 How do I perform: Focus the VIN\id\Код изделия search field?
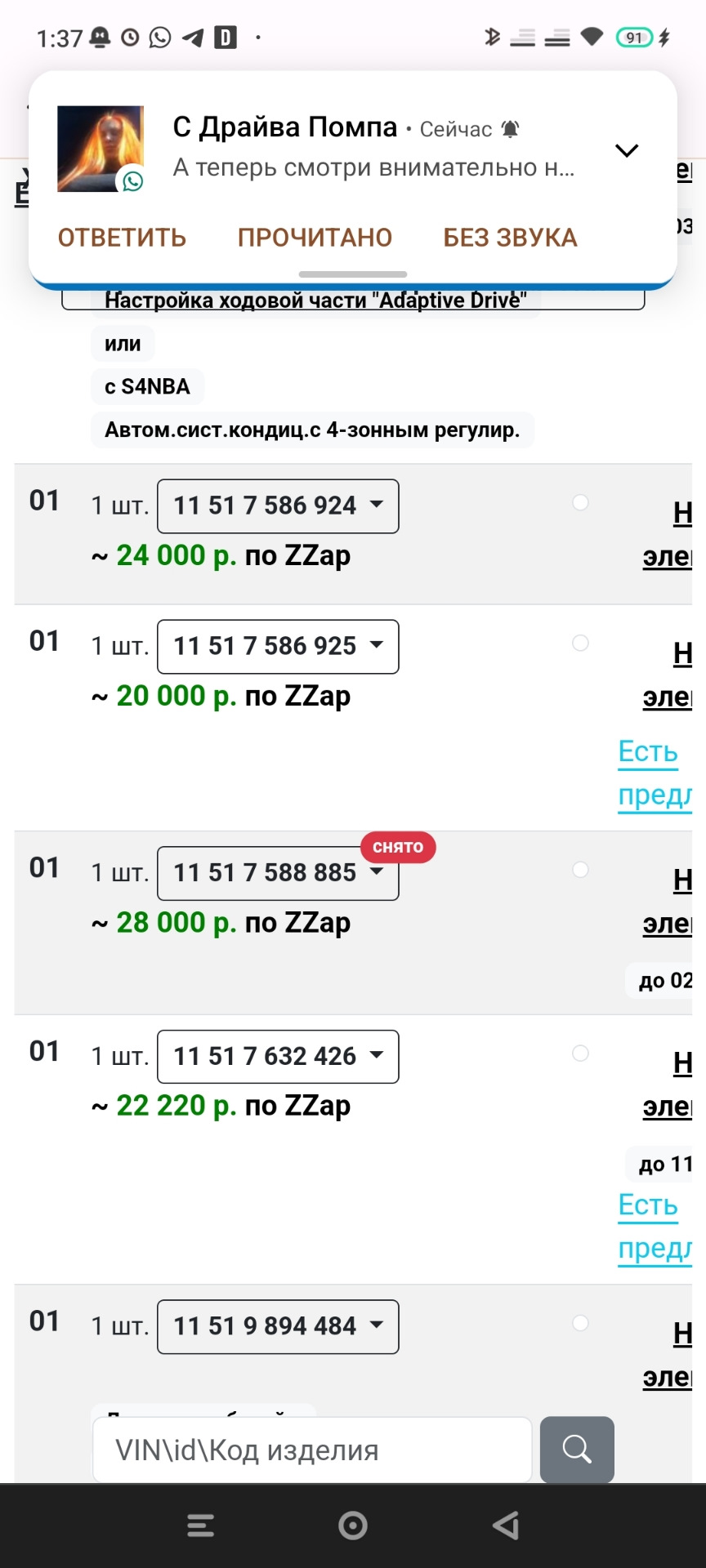pyautogui.click(x=312, y=1450)
